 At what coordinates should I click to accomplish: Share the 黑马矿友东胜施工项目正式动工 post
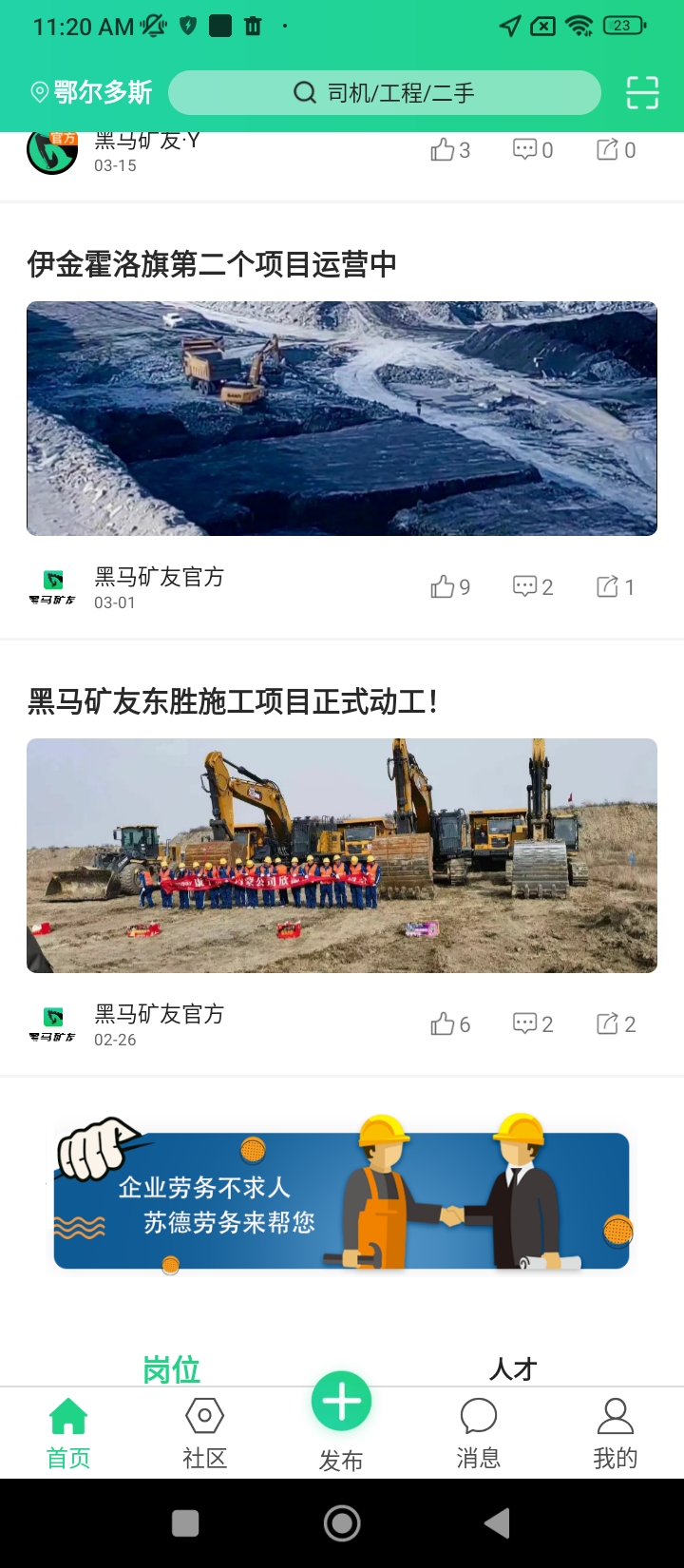tap(616, 1024)
